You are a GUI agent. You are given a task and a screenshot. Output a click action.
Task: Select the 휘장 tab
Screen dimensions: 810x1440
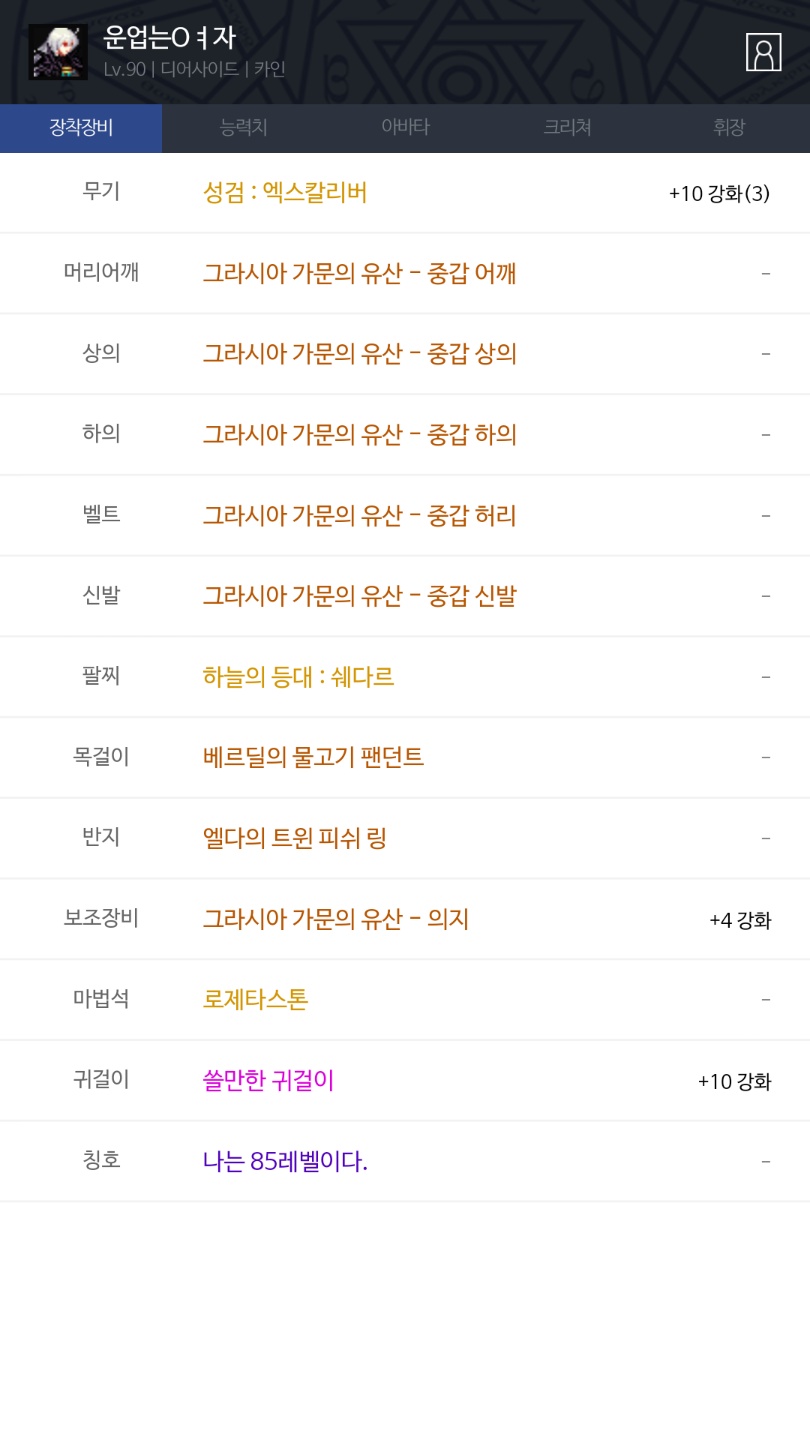tap(729, 128)
